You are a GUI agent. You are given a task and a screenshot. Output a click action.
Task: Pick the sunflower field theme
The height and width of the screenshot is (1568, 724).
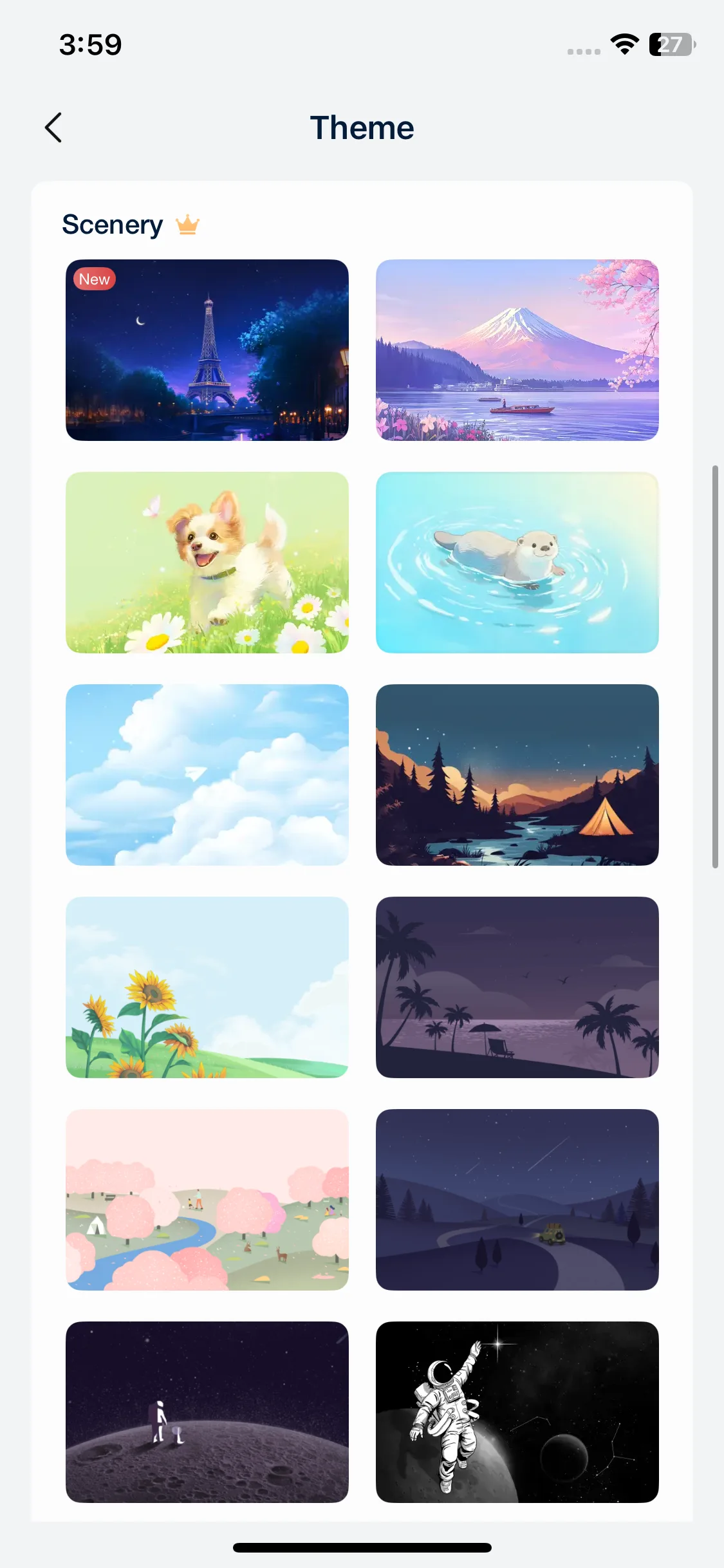207,987
